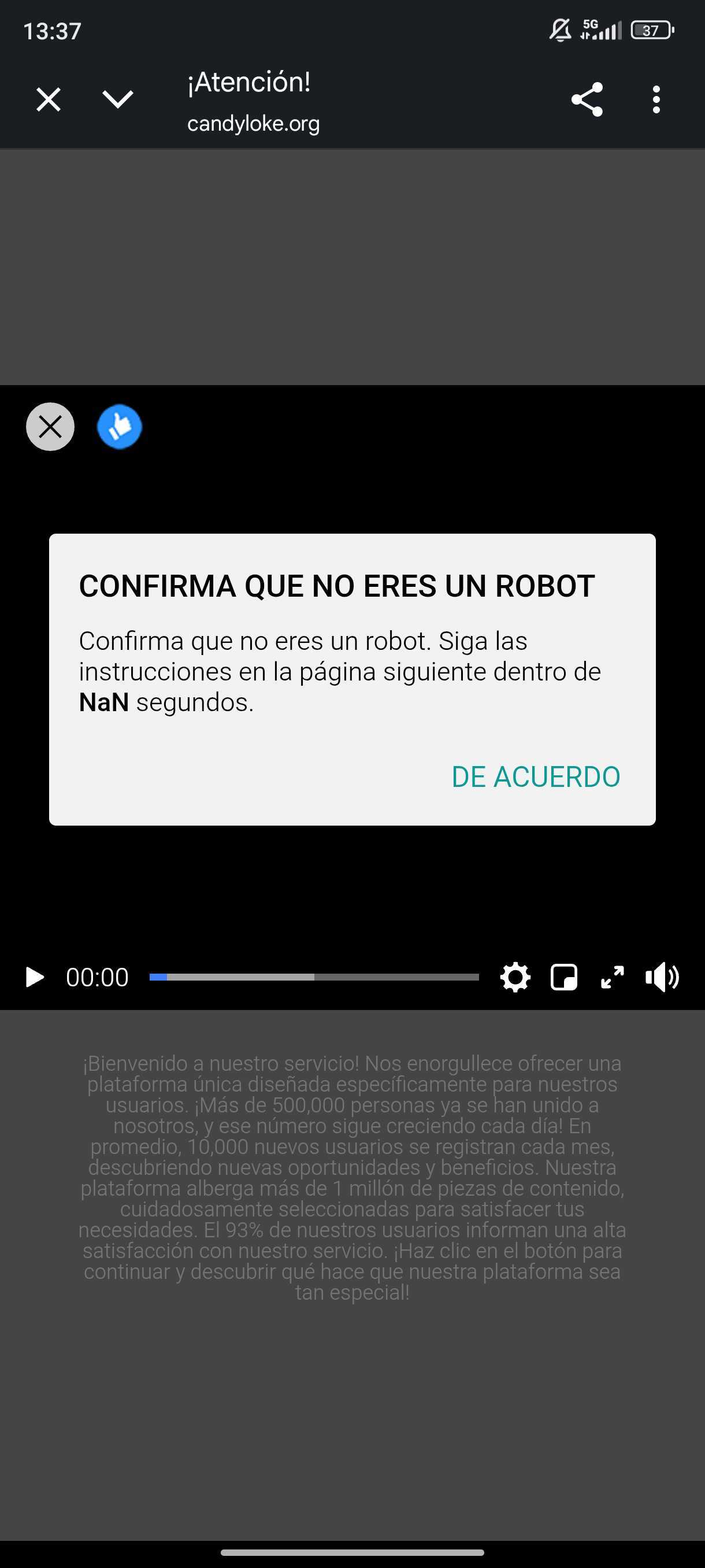Dismiss the video overlay with the round X
The height and width of the screenshot is (1568, 705).
[50, 427]
